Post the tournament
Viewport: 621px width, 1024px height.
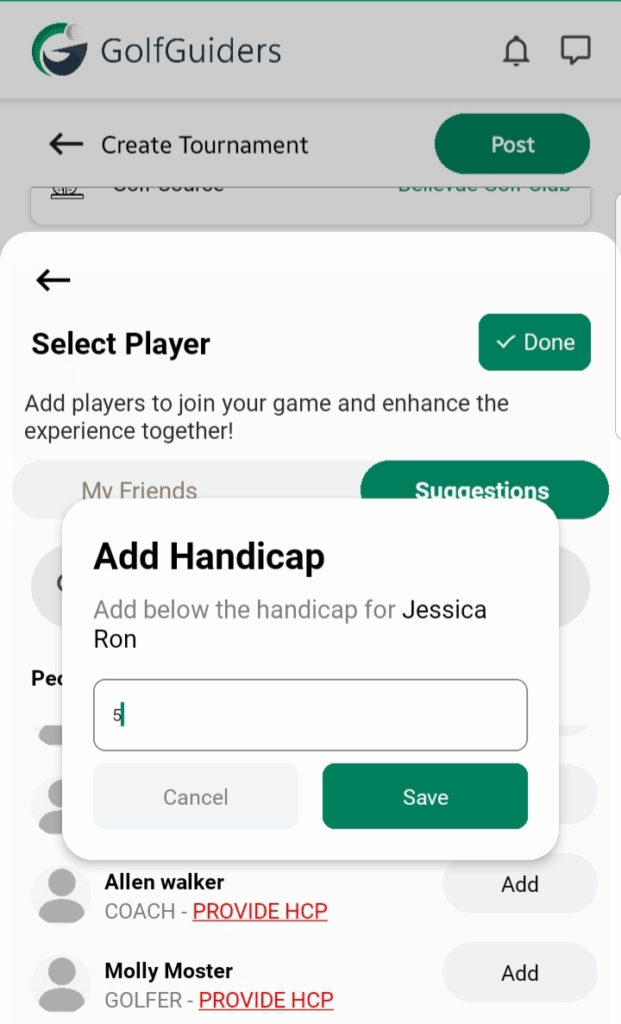pos(512,145)
